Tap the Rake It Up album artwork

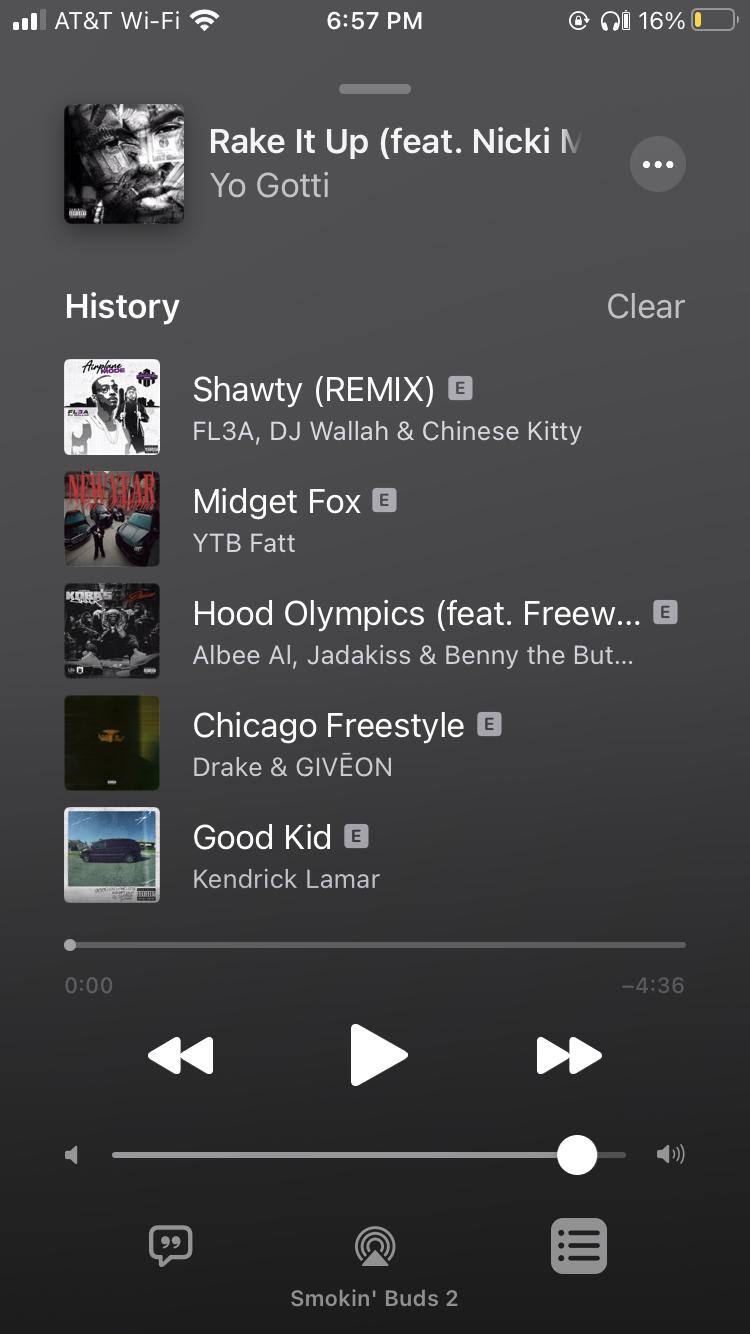pos(124,164)
